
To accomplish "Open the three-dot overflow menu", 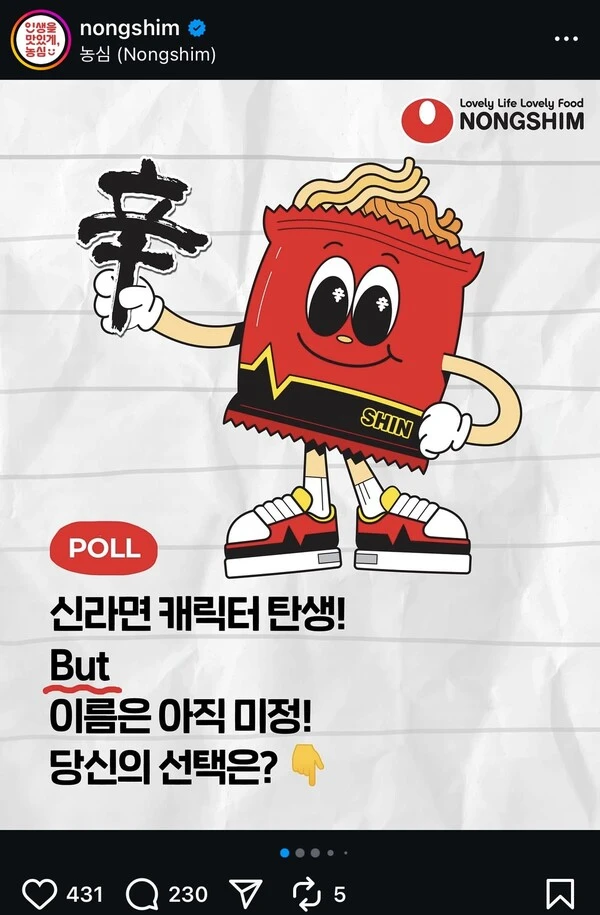I will [x=566, y=39].
